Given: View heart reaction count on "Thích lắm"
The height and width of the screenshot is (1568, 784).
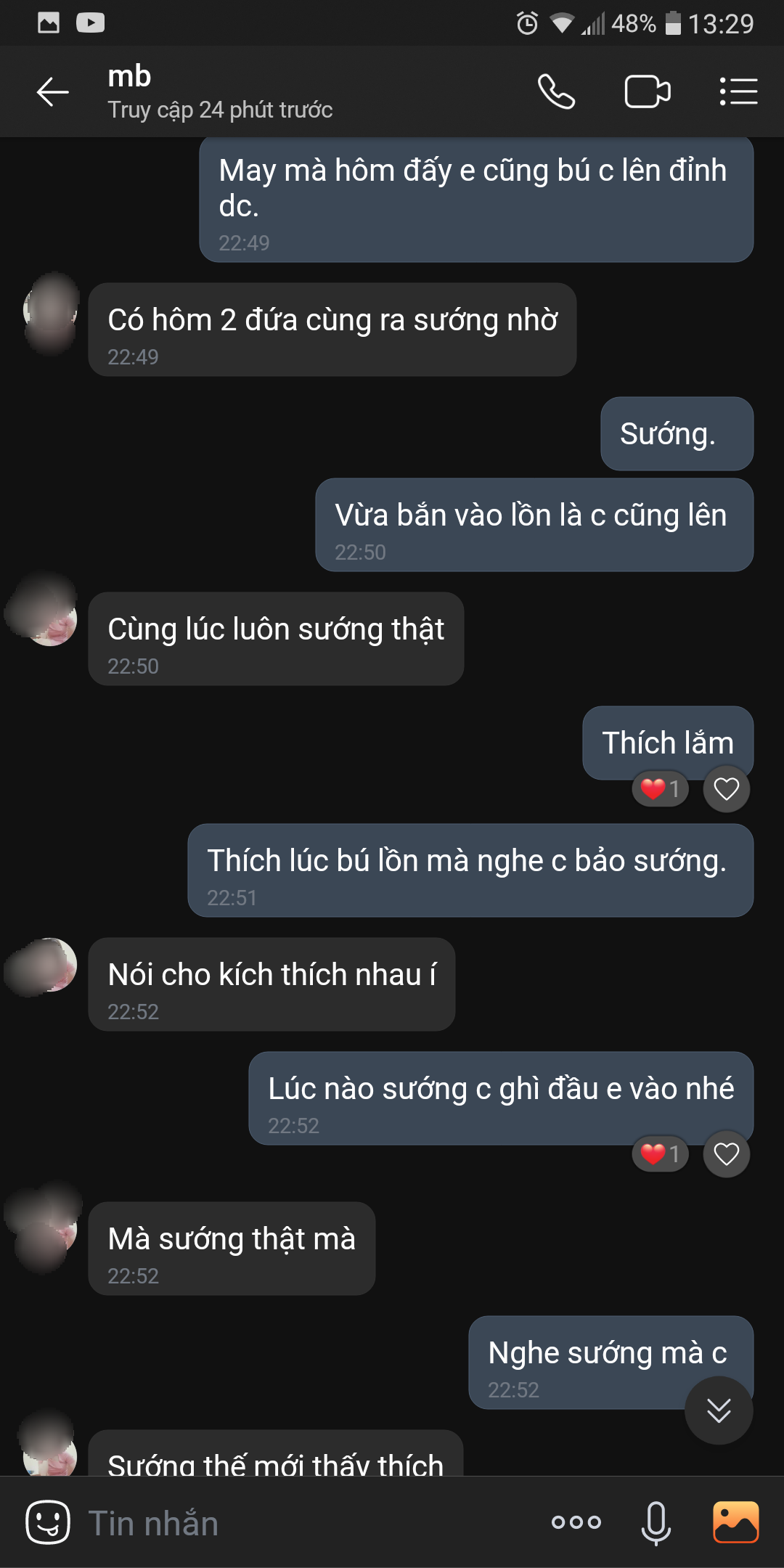Looking at the screenshot, I should pos(660,789).
